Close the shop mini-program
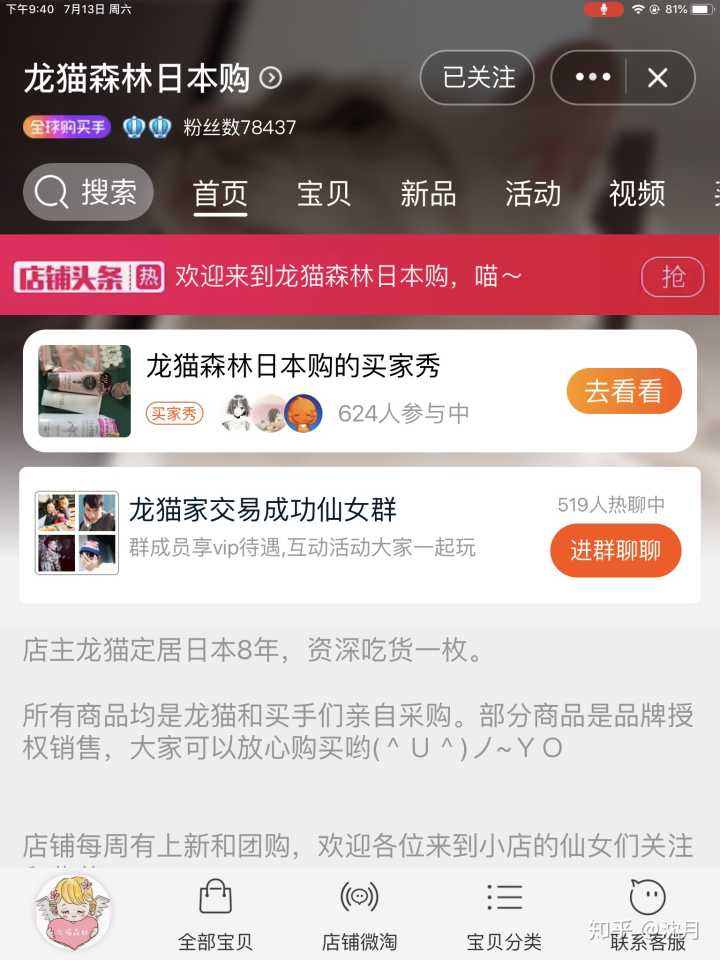The image size is (720, 960). (x=658, y=78)
